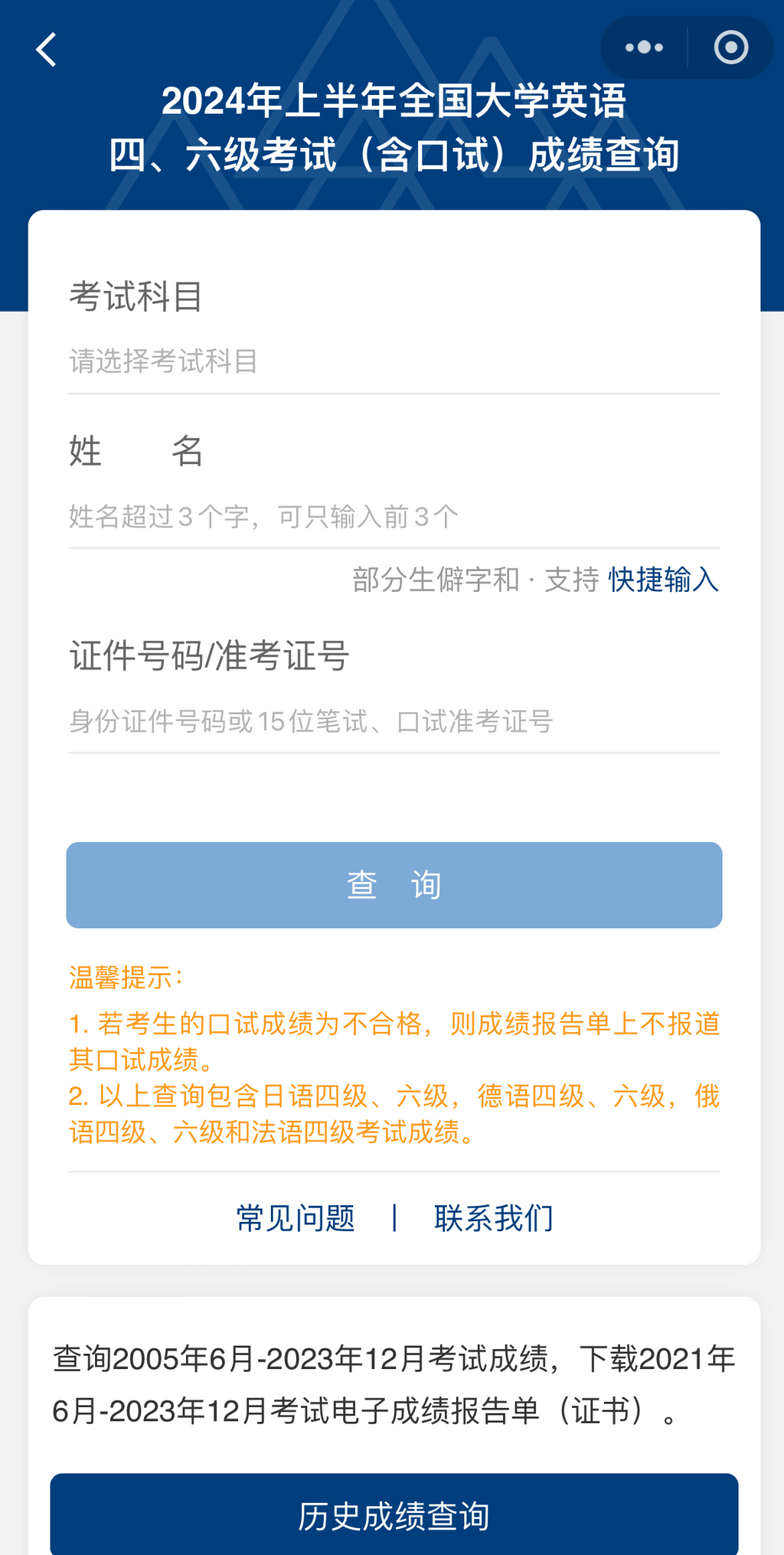Open 历史成绩查询 historical scores
The height and width of the screenshot is (1555, 784).
394,1515
